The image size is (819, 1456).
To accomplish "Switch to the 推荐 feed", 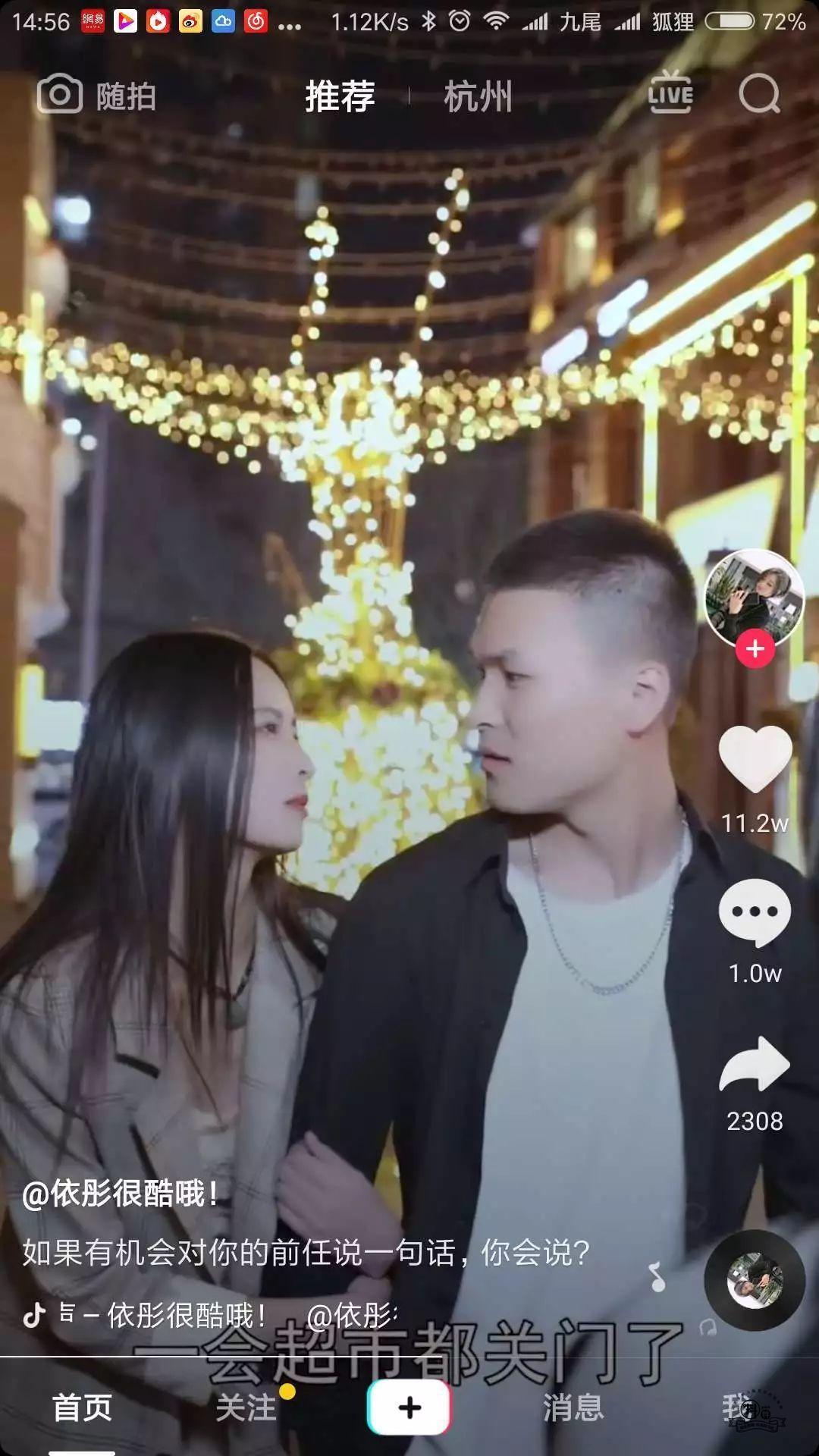I will point(340,96).
